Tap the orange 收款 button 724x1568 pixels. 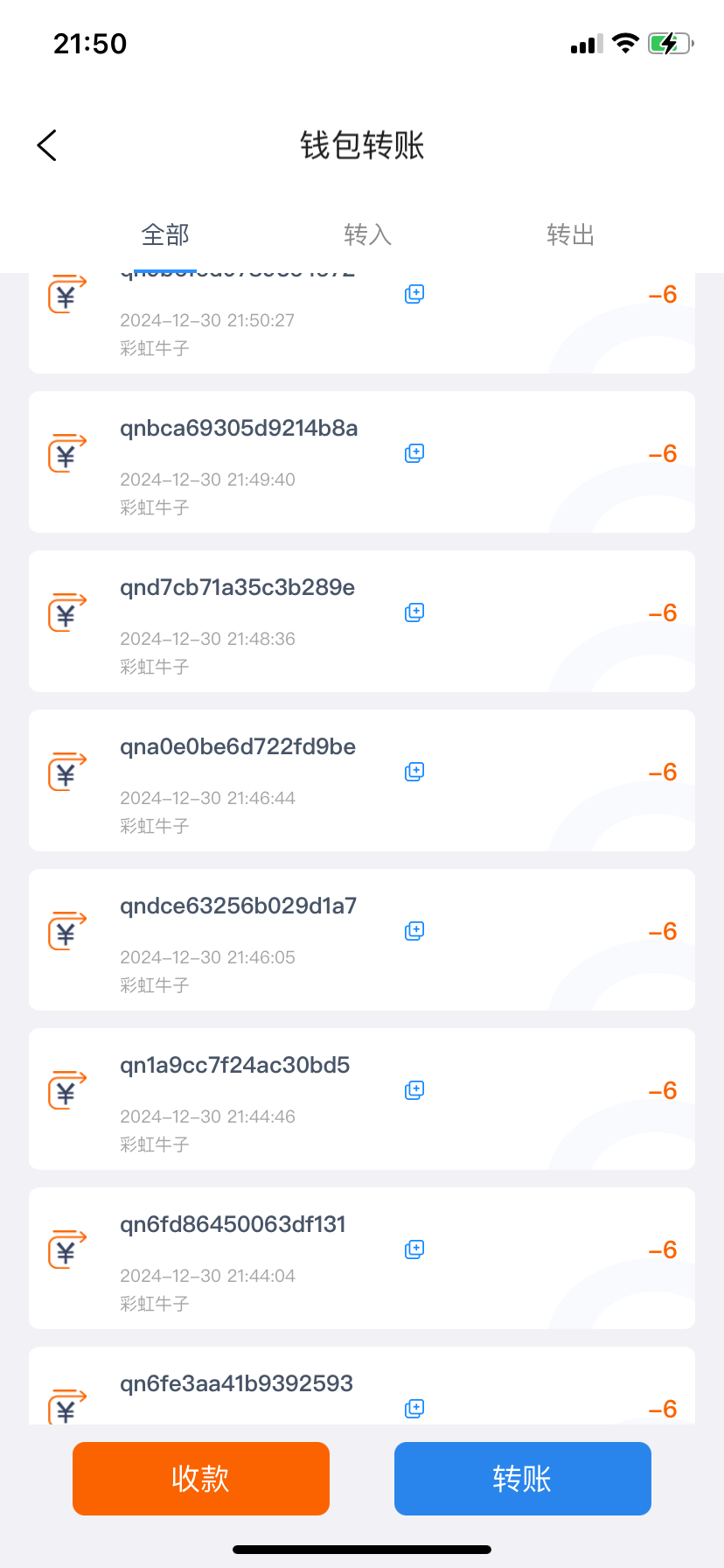(x=201, y=1478)
